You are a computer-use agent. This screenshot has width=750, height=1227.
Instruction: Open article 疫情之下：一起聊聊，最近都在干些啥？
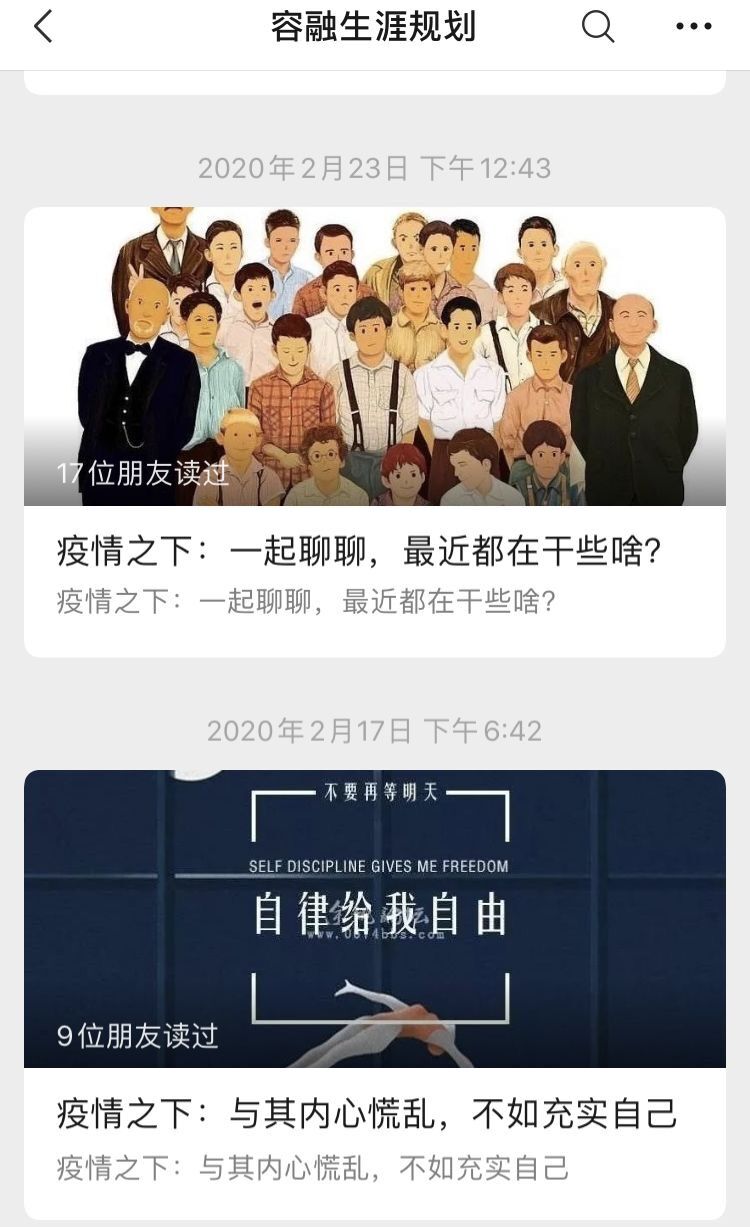362,552
